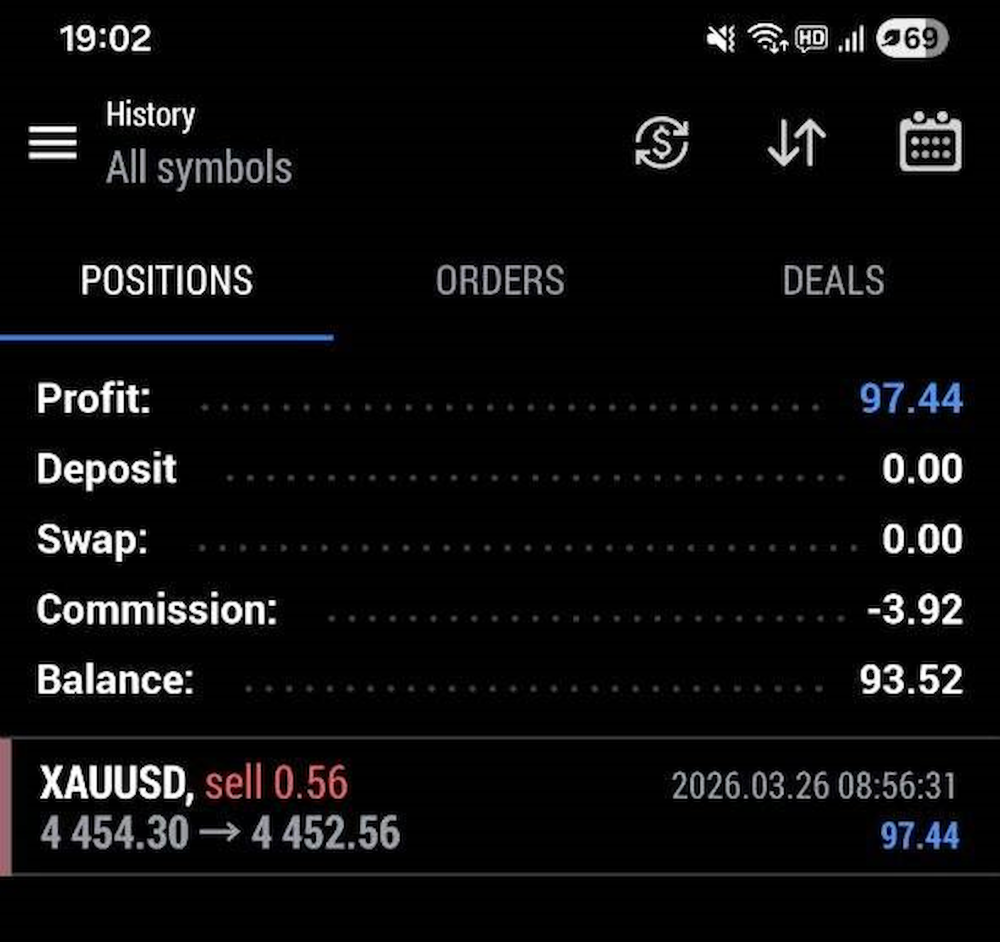This screenshot has width=1000, height=942.
Task: Select the Positions tab
Action: [x=166, y=281]
